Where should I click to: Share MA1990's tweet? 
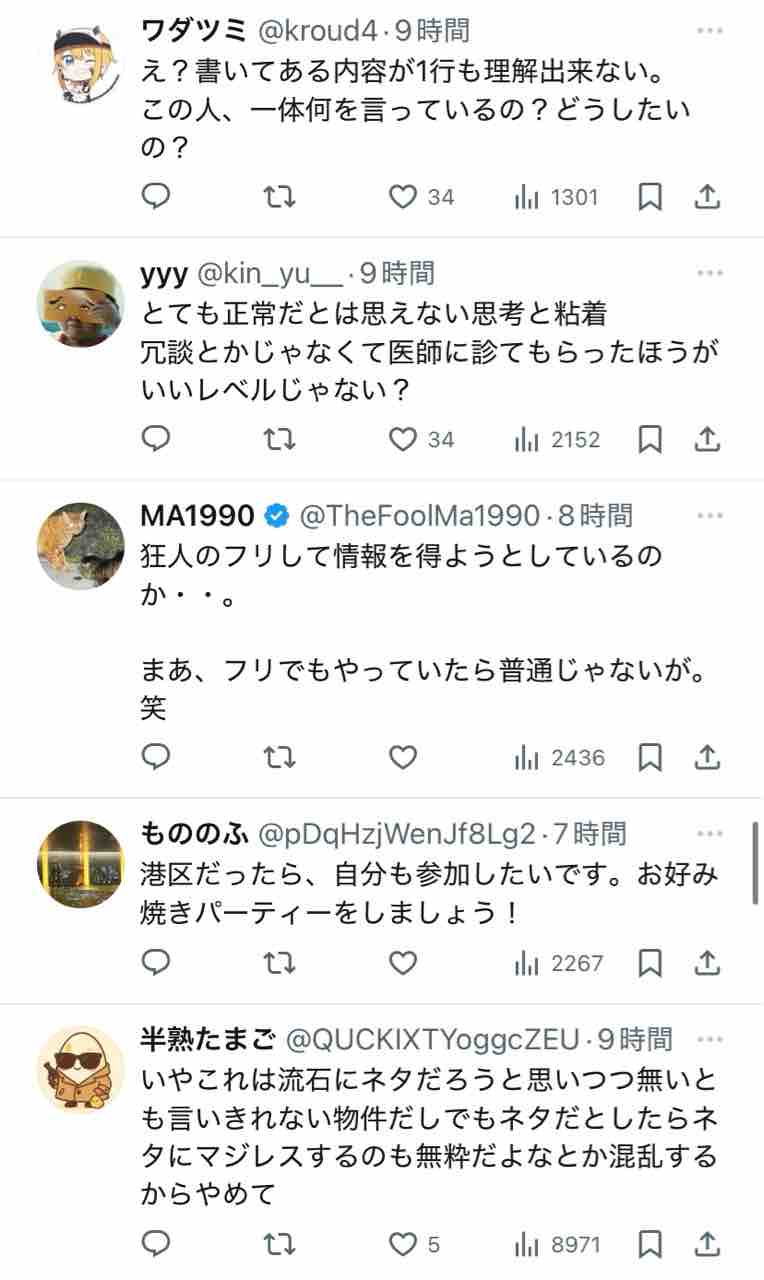[707, 757]
